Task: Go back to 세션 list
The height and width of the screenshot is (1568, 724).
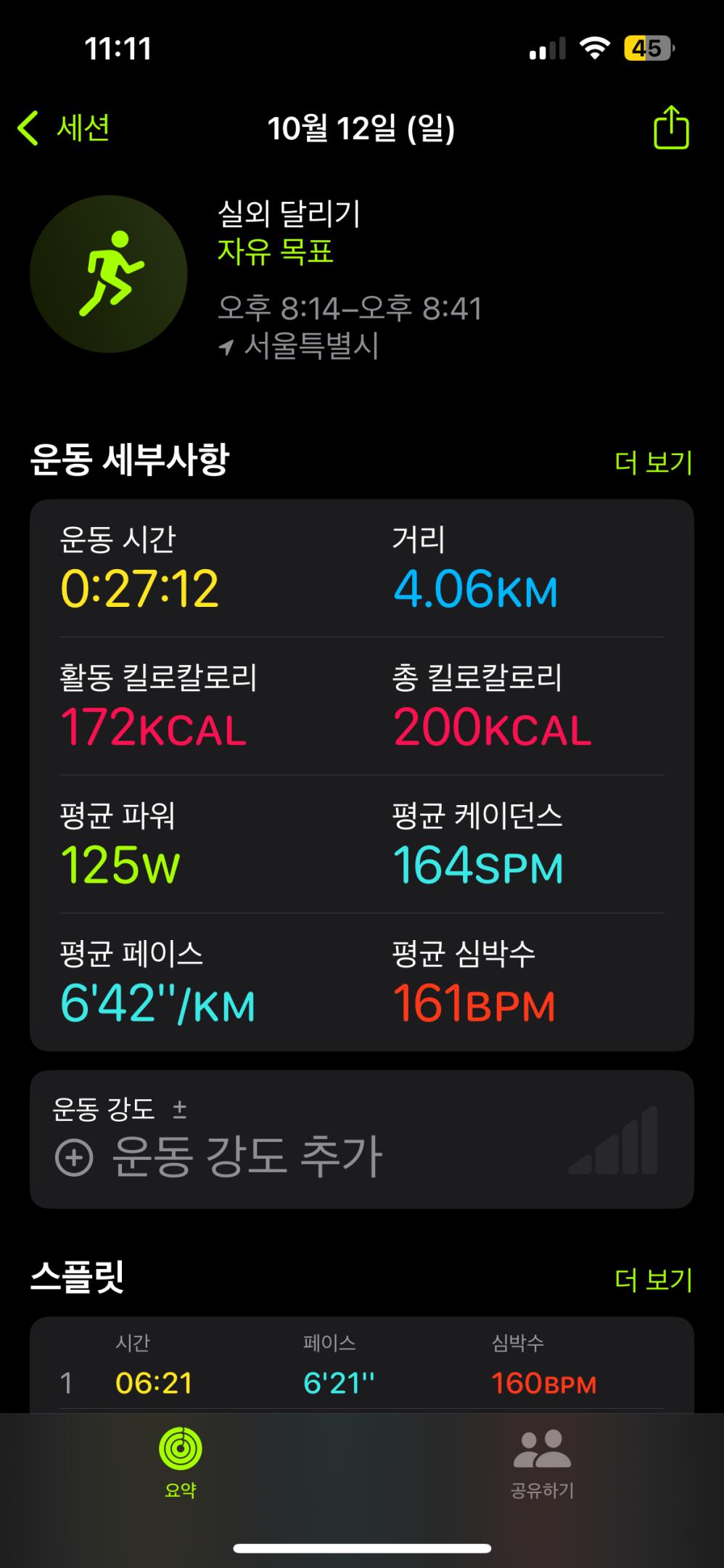Action: pos(65,128)
